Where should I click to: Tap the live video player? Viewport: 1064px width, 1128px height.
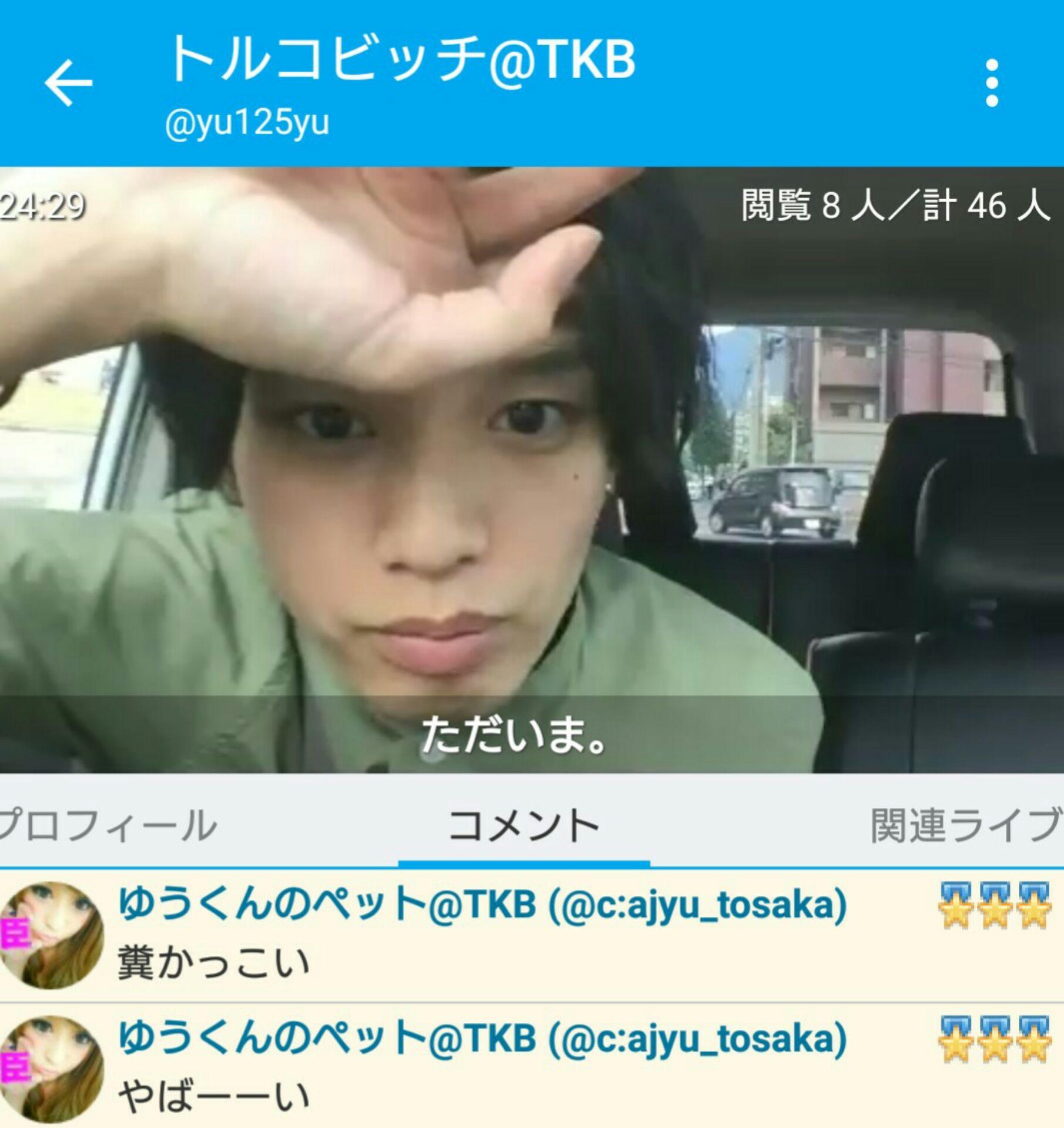point(532,470)
